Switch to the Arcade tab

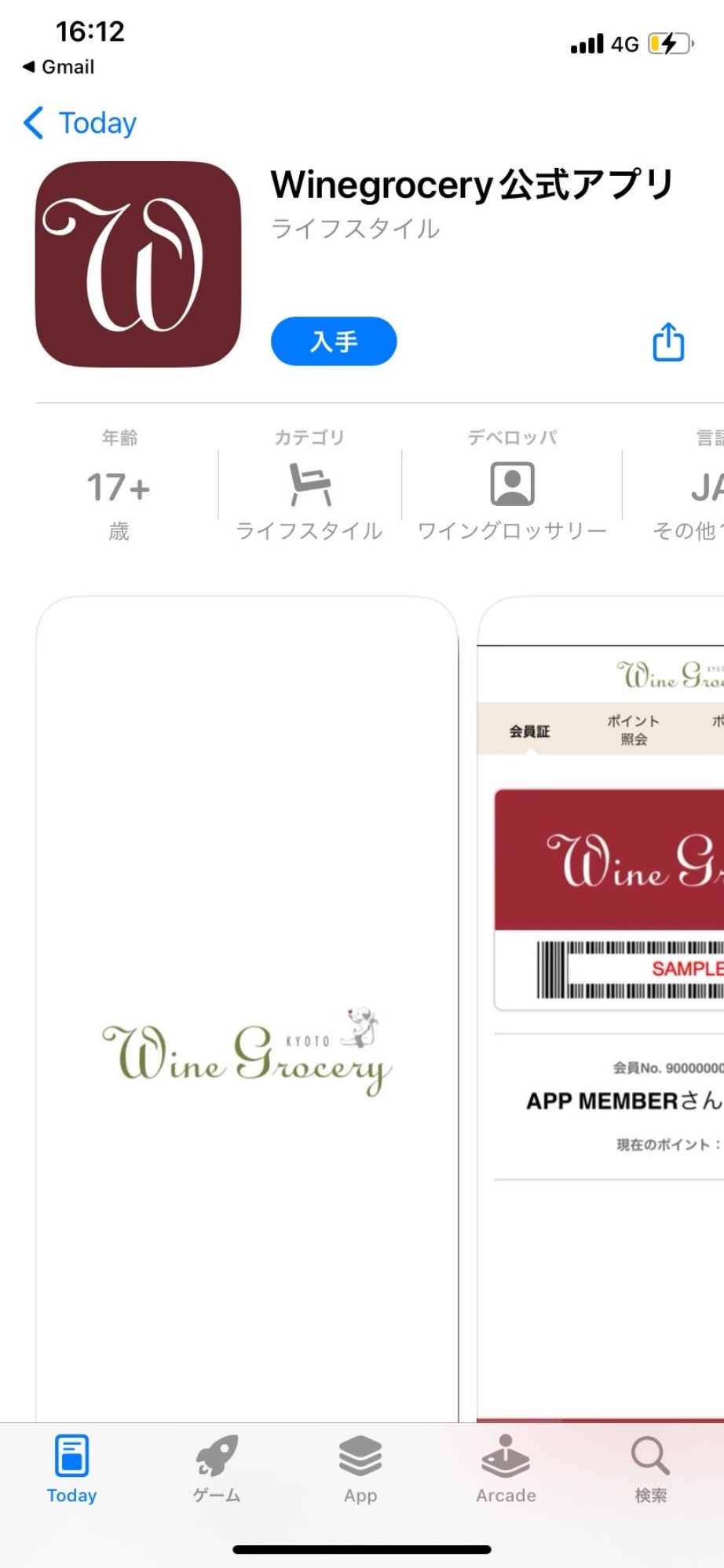pyautogui.click(x=506, y=1469)
